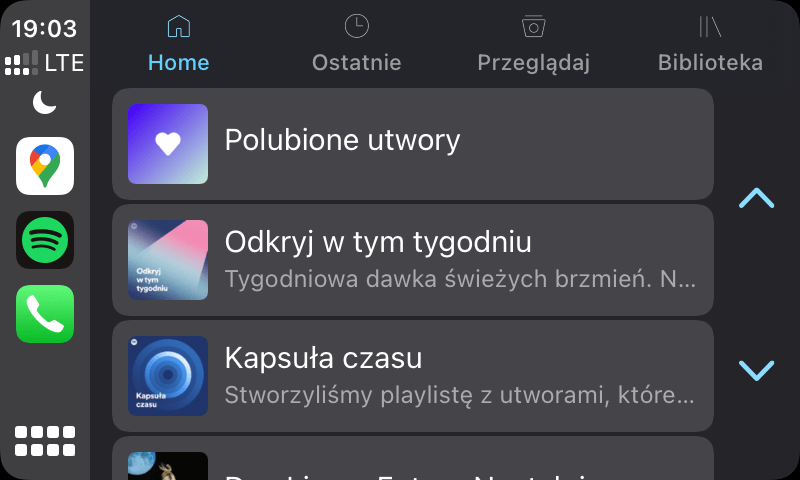The image size is (800, 480).
Task: Open the CarPlay app grid dashboard
Action: point(45,441)
